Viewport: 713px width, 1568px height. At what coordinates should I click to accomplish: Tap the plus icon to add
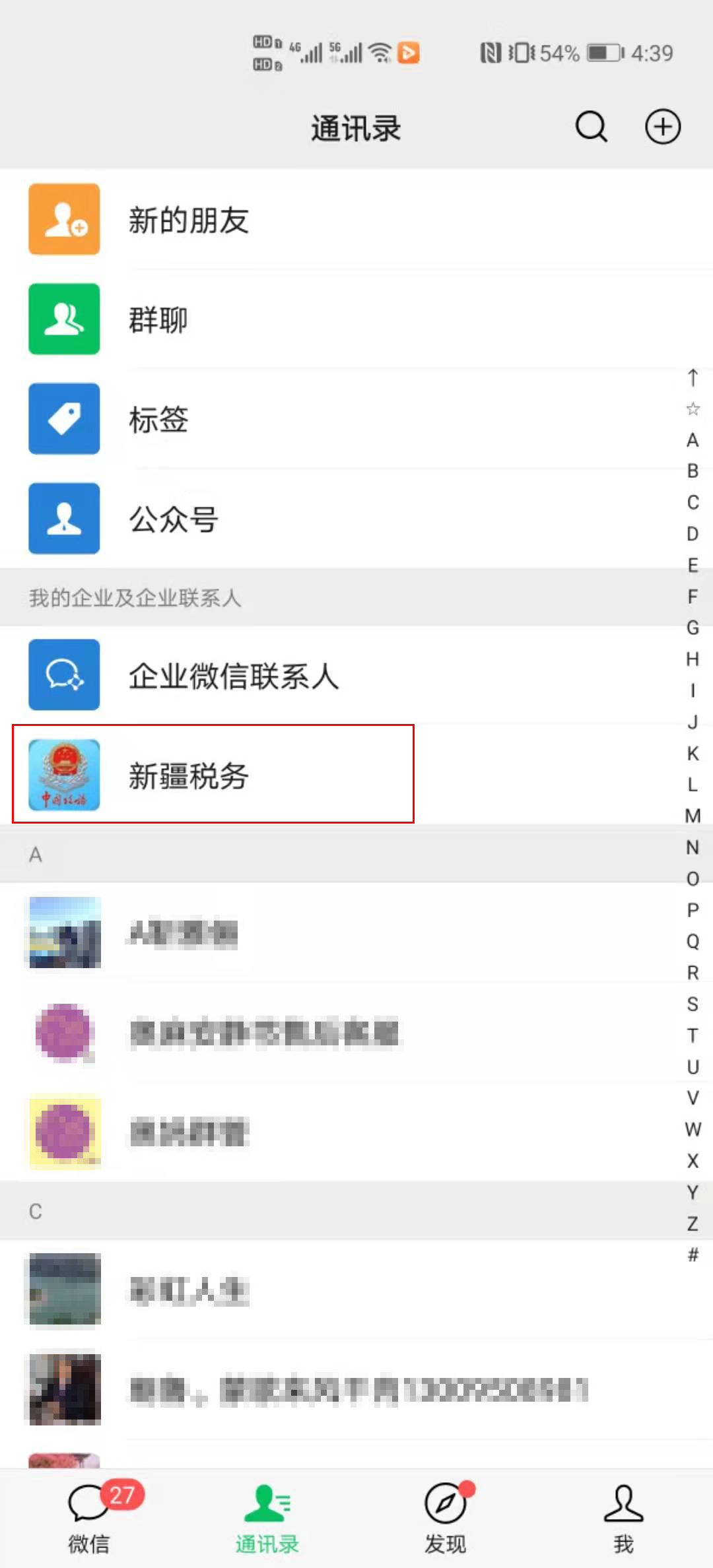662,126
